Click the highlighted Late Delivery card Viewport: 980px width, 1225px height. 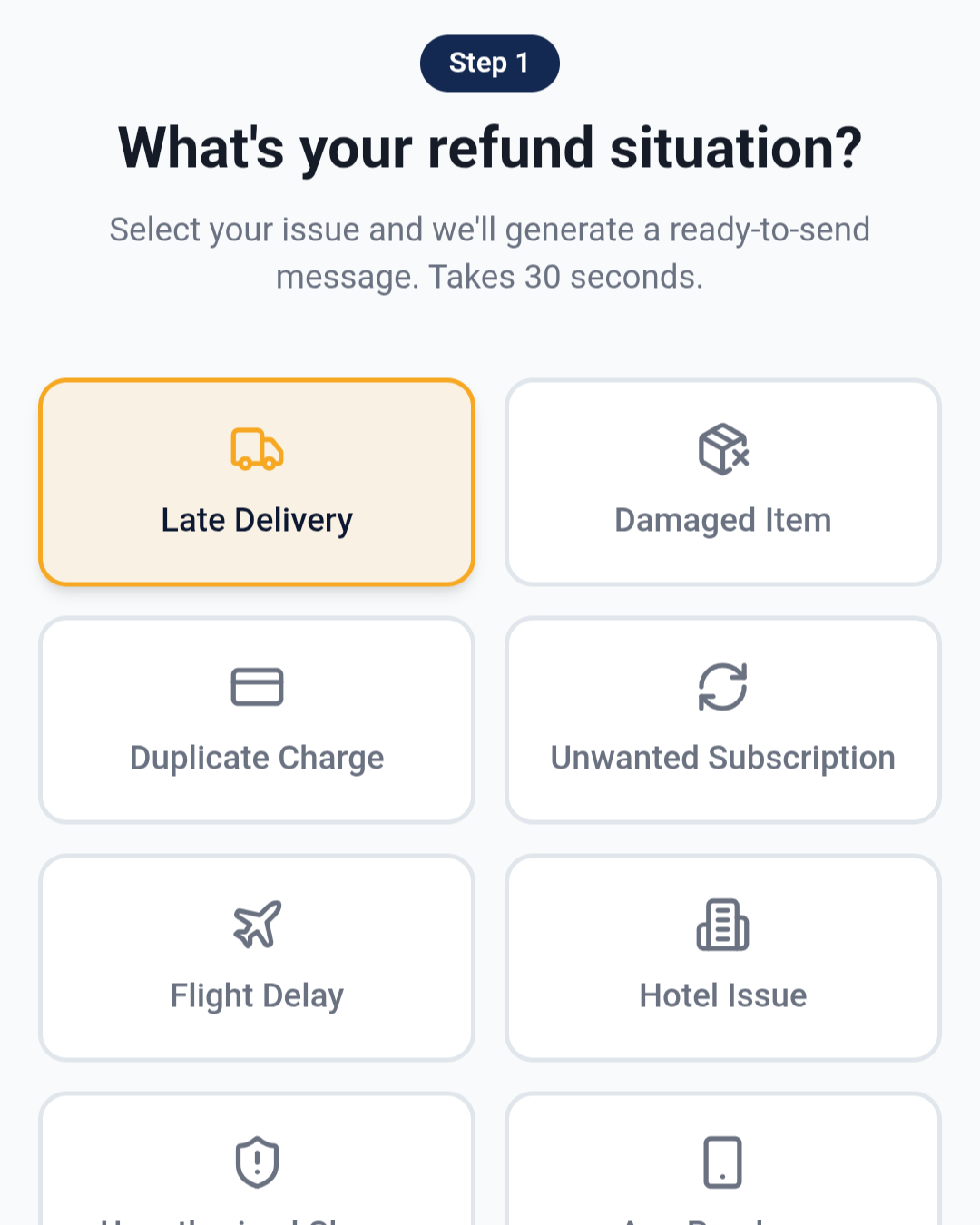pos(257,482)
